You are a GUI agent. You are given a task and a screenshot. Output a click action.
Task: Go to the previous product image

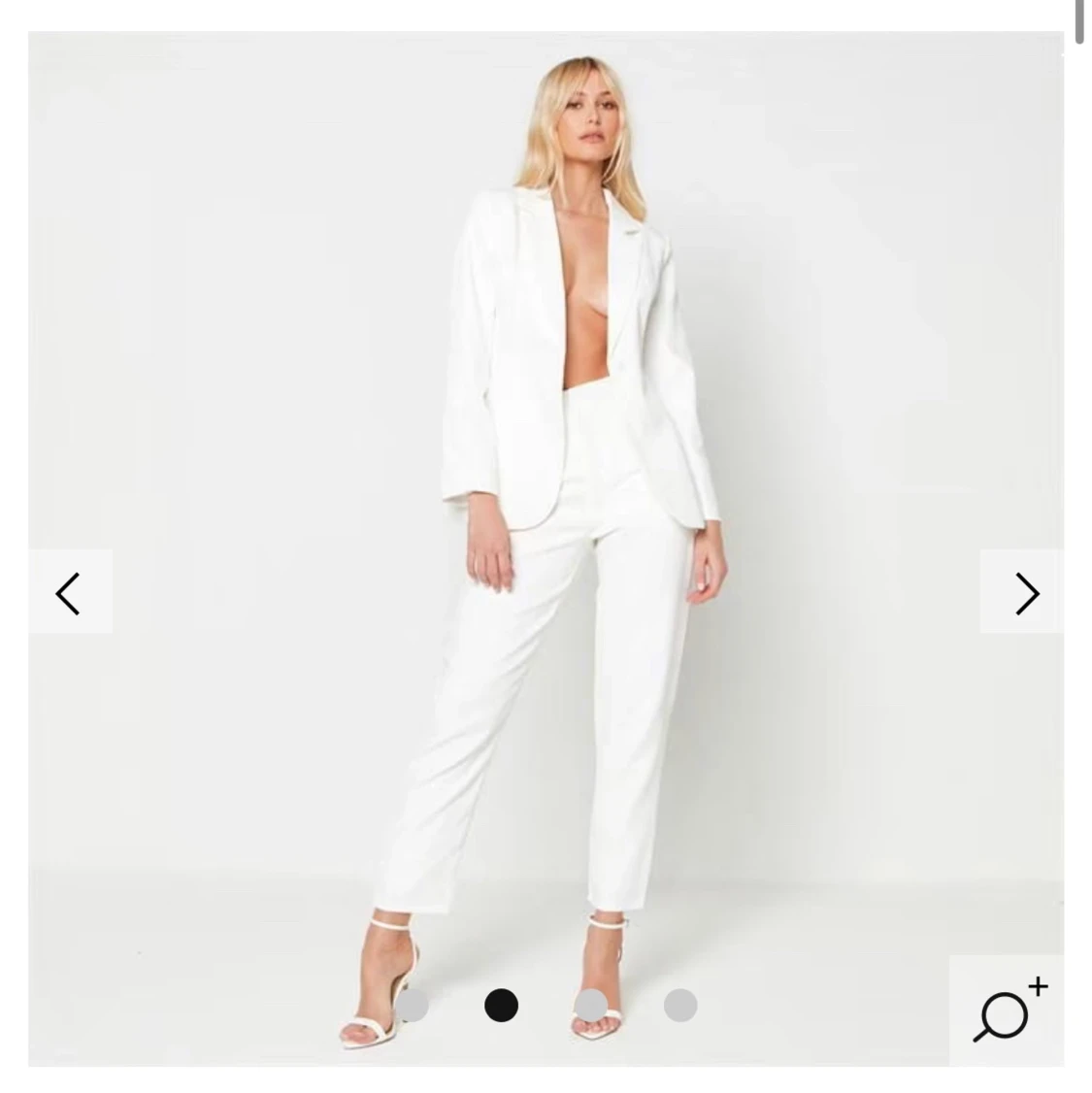(69, 592)
